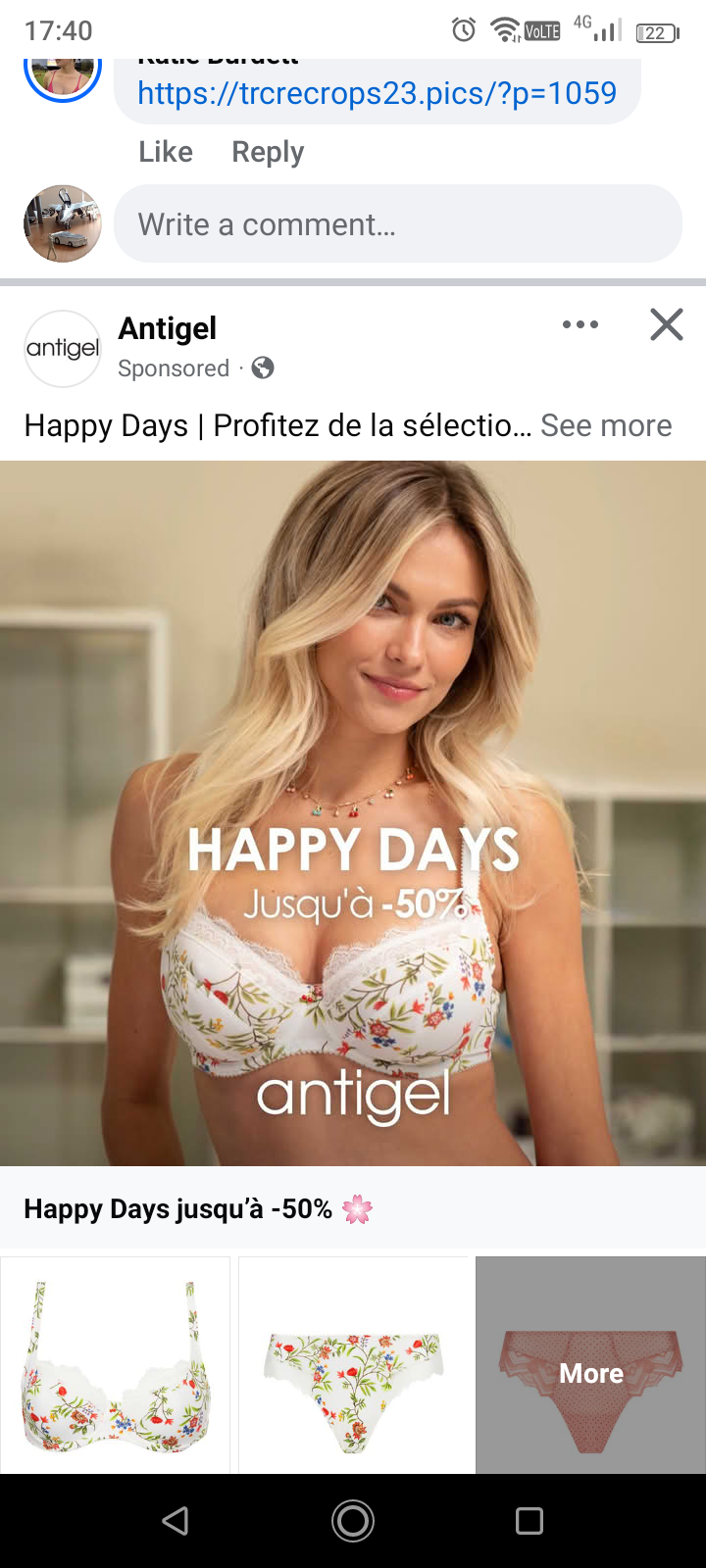The image size is (706, 1568).
Task: Expand the ad text with See more
Action: tap(606, 425)
